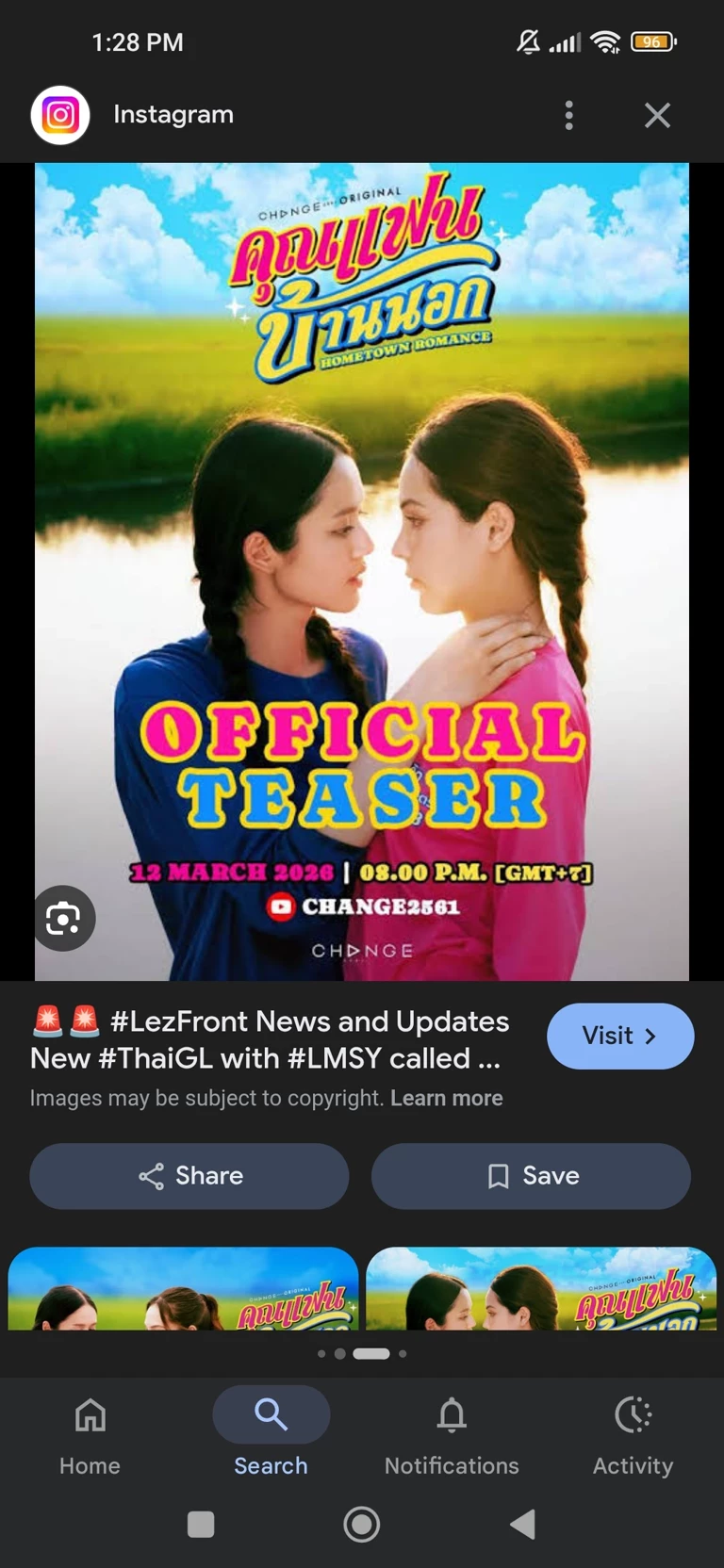Screen dimensions: 724x1568
Task: Open the right related image thumbnail
Action: pyautogui.click(x=541, y=1288)
